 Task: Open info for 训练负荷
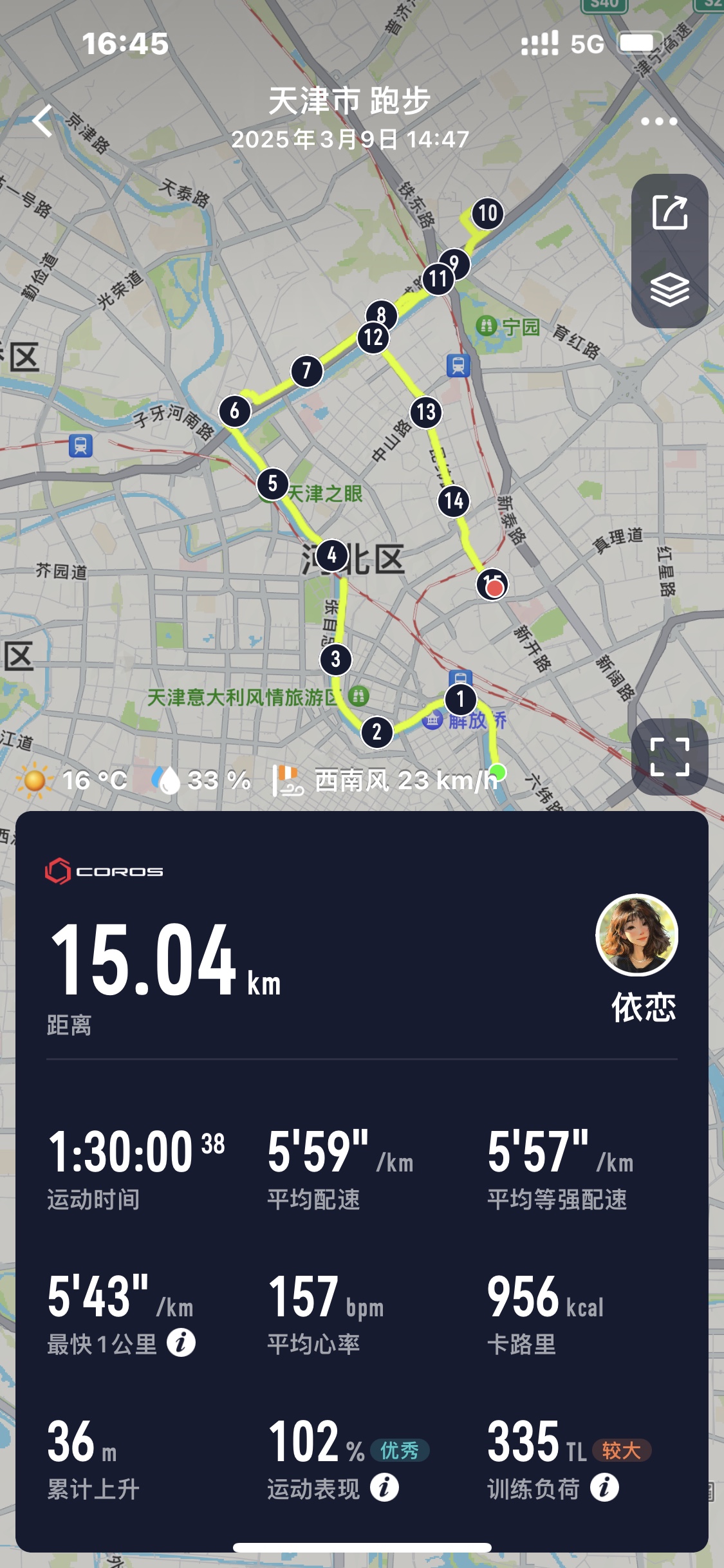coord(604,1488)
